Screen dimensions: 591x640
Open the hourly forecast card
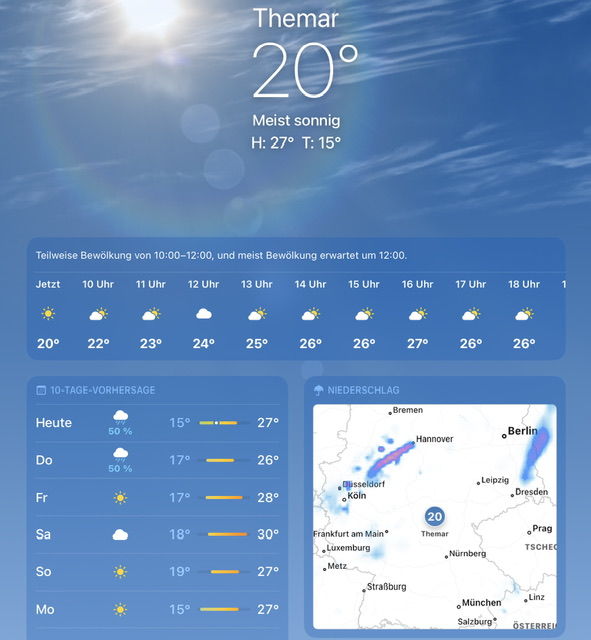pos(296,299)
